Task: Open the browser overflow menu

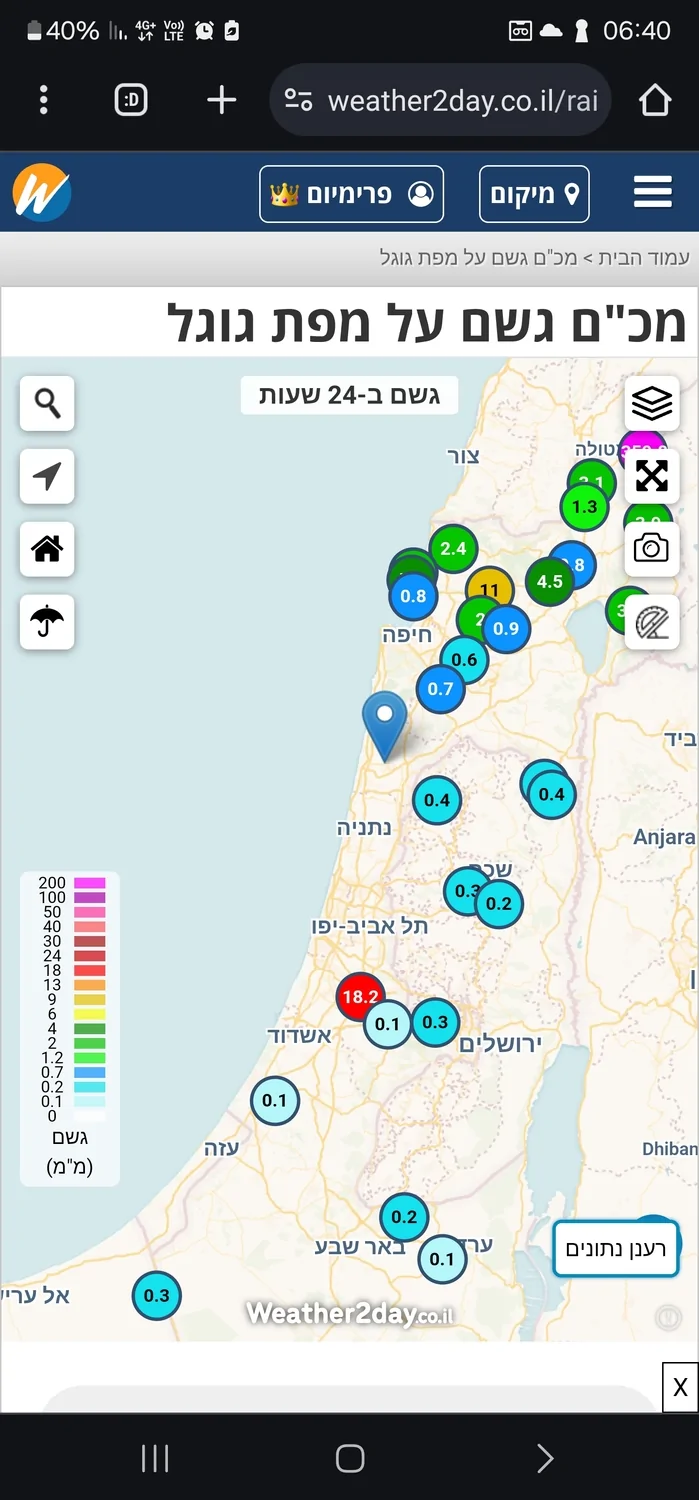Action: 43,100
